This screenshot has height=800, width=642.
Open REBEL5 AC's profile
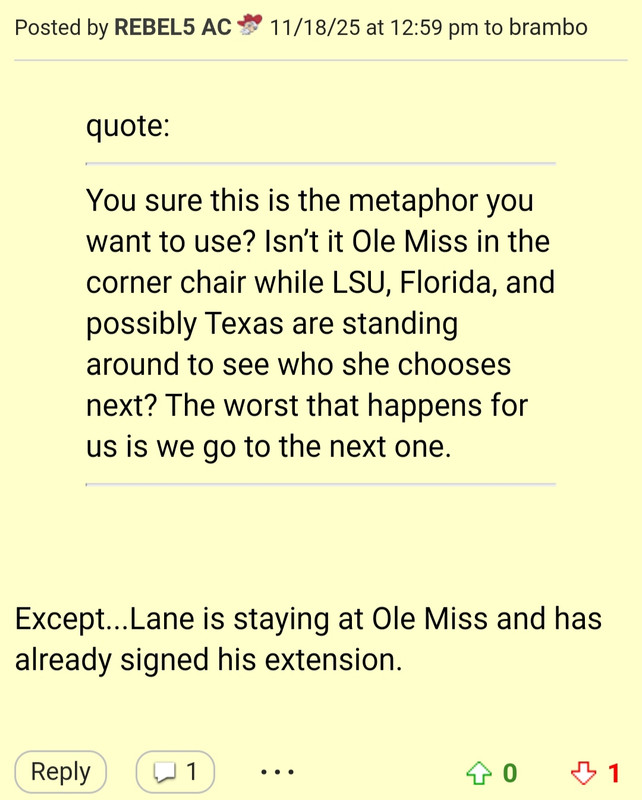[173, 27]
